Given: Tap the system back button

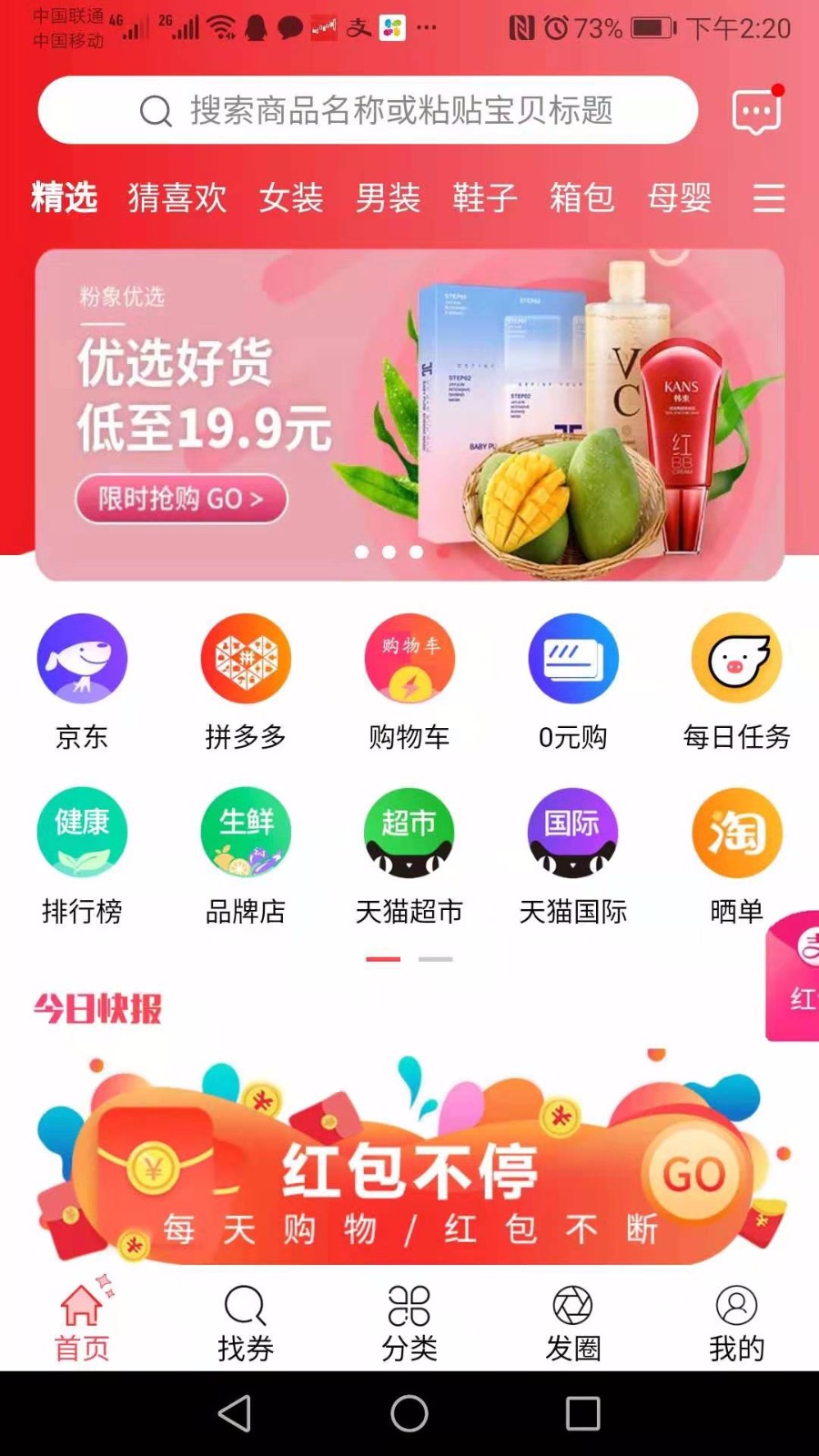Looking at the screenshot, I should (x=235, y=1413).
